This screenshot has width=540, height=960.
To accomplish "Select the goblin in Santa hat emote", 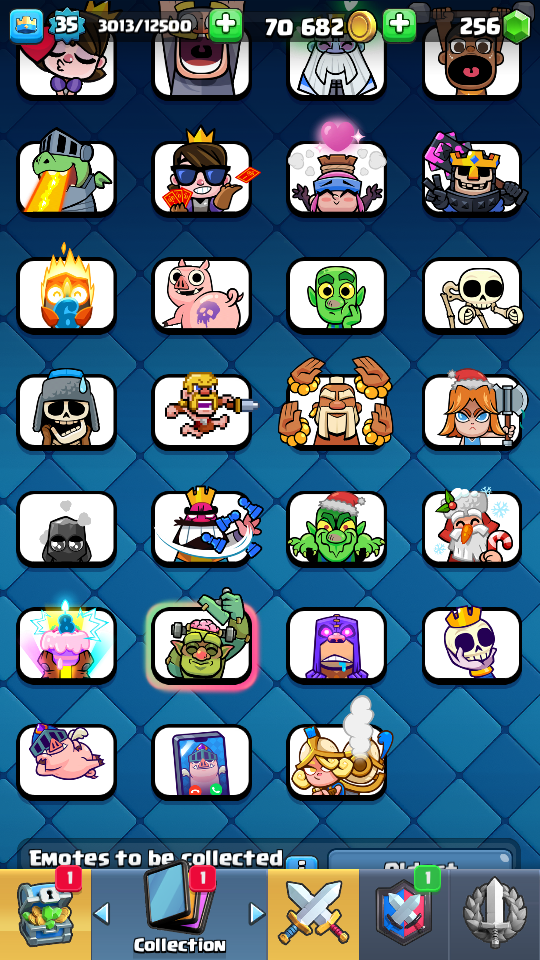I will [x=337, y=528].
